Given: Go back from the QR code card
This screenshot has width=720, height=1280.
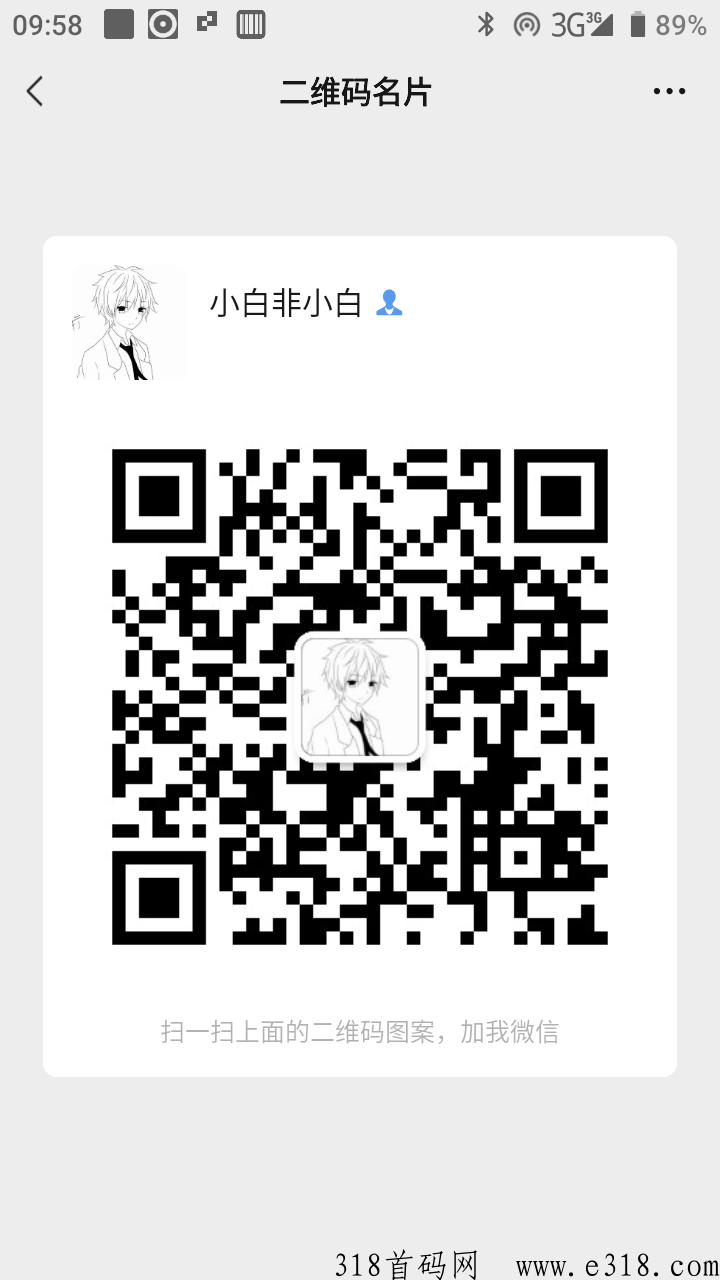Looking at the screenshot, I should tap(35, 92).
